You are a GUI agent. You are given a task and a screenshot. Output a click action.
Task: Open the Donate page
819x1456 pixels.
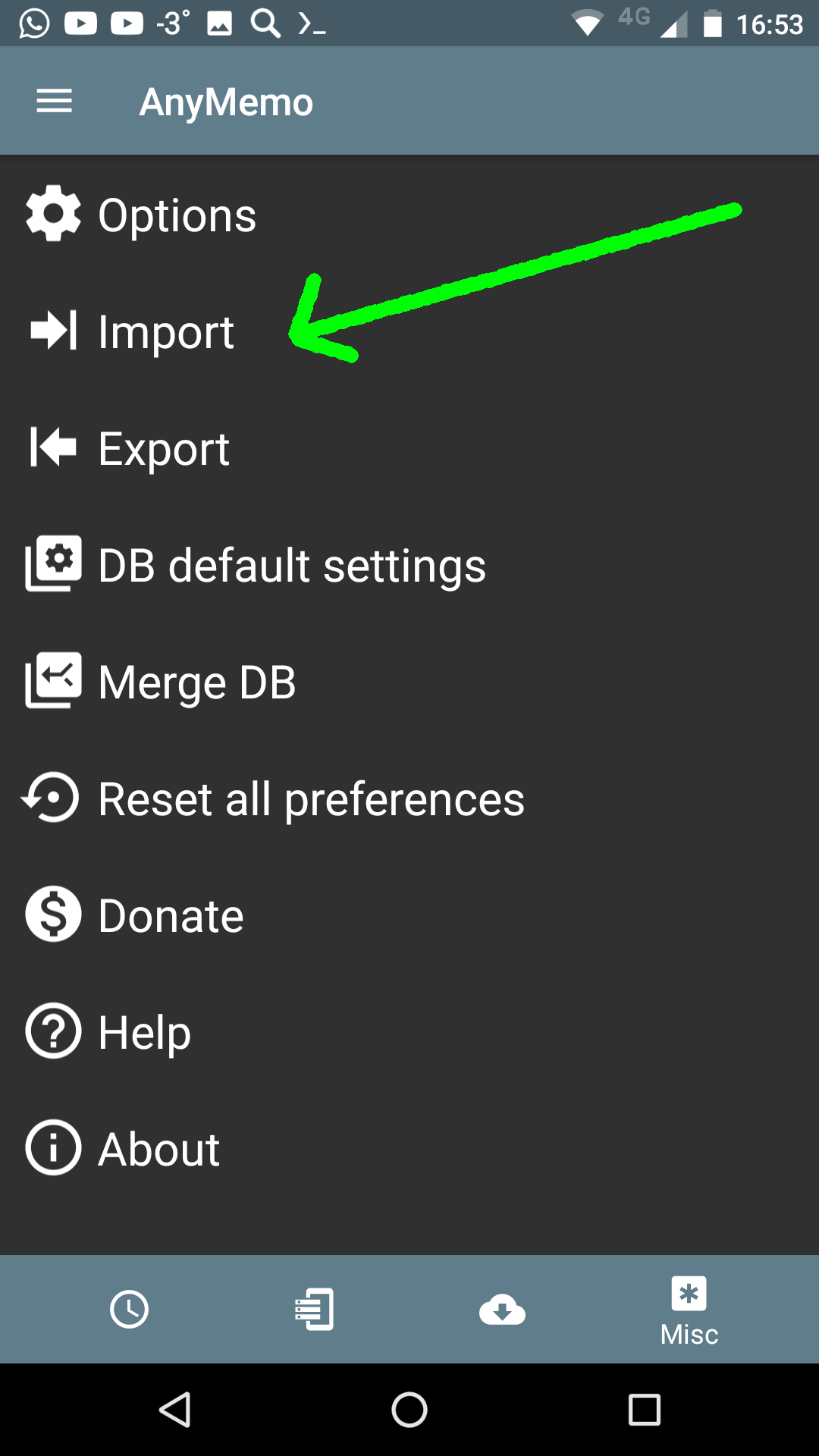171,915
